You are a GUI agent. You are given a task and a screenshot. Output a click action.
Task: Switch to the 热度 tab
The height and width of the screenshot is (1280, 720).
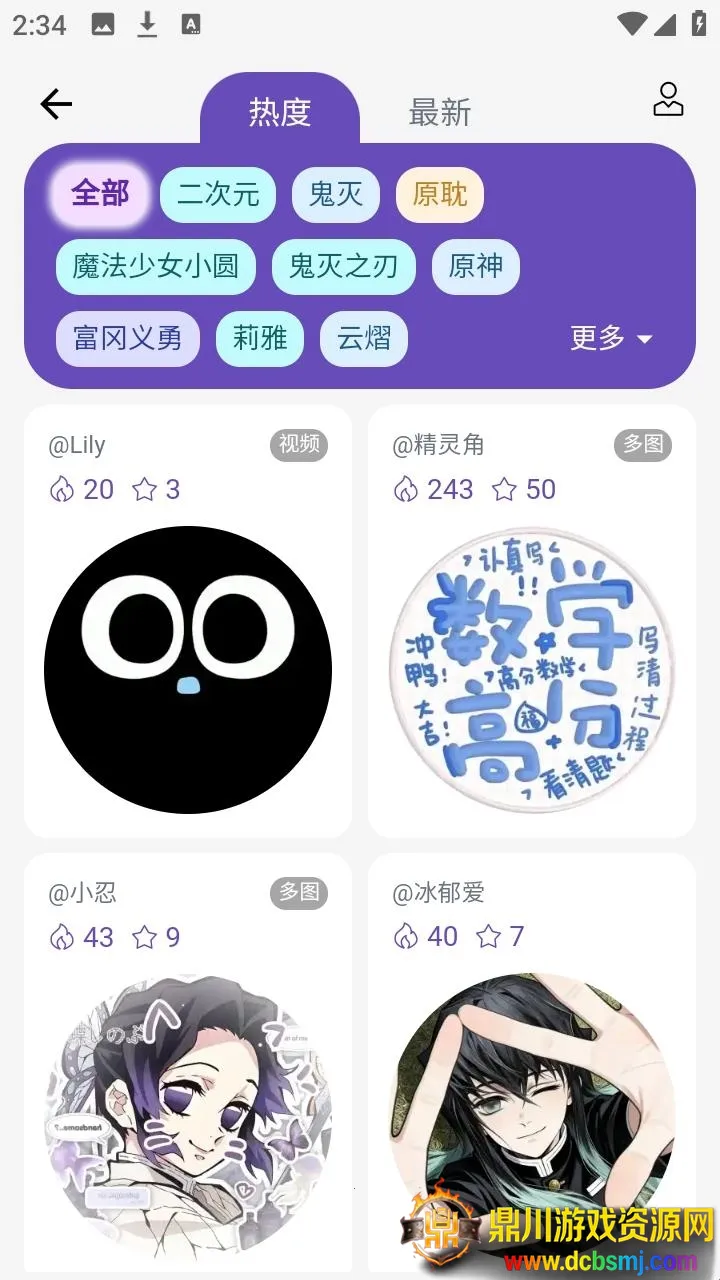point(280,112)
